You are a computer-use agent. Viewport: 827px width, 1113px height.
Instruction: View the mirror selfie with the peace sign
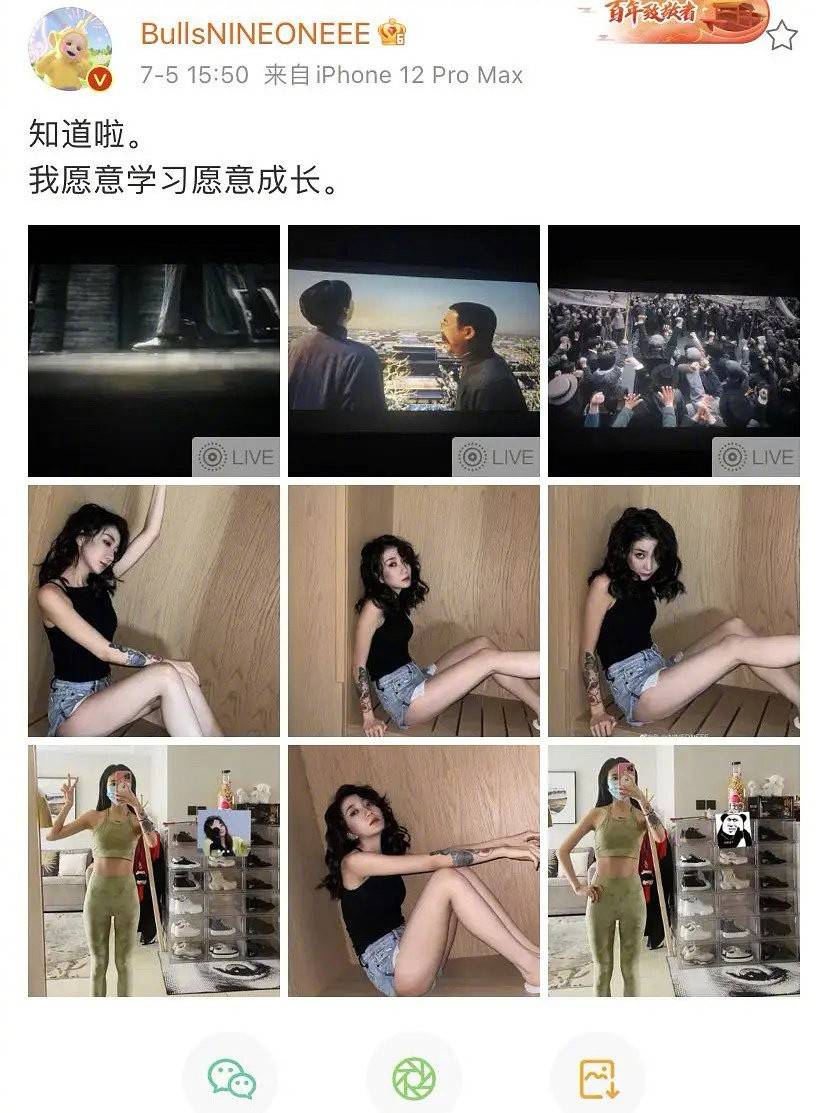point(154,870)
